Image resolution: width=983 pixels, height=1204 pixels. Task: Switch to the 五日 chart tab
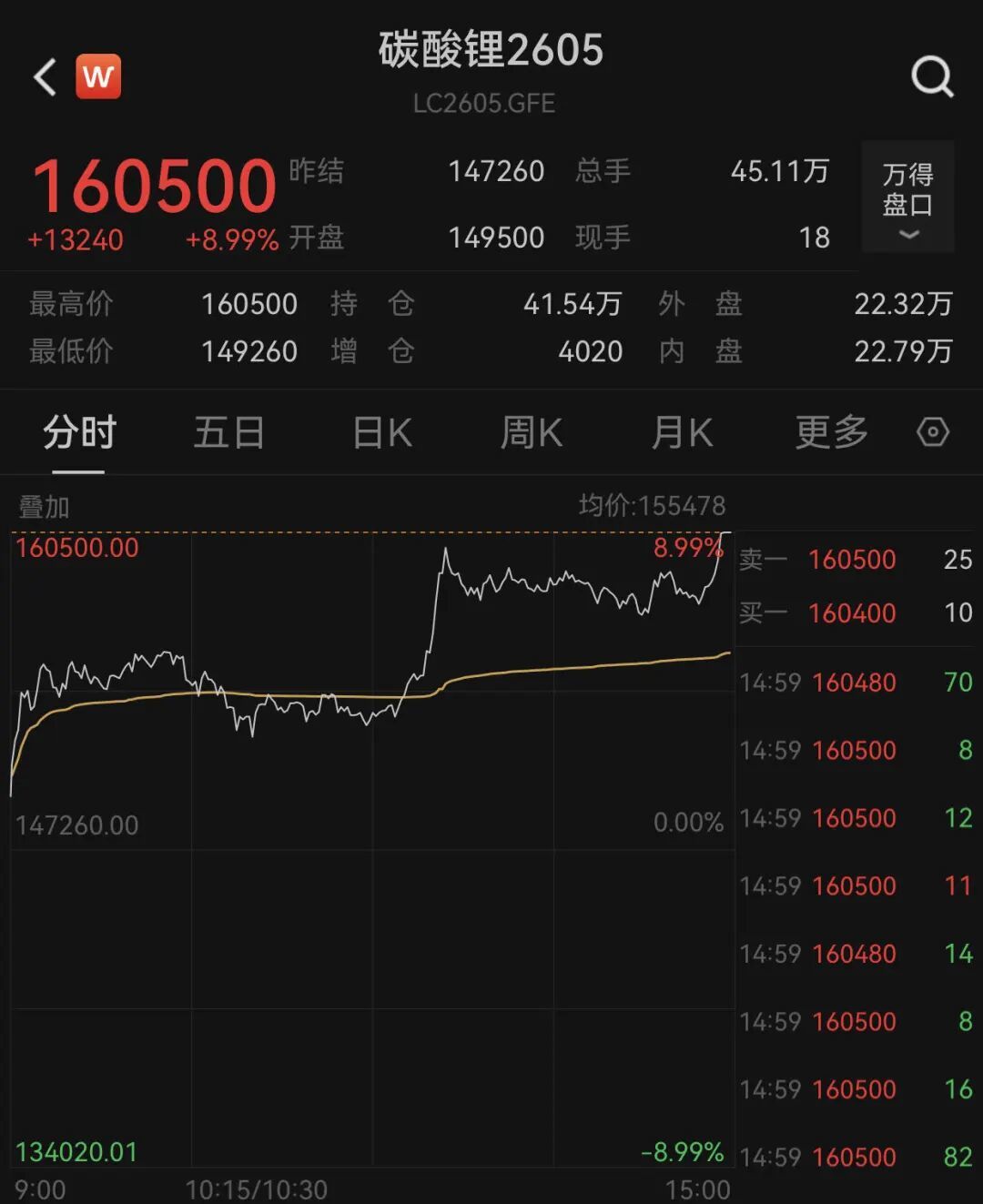point(228,433)
